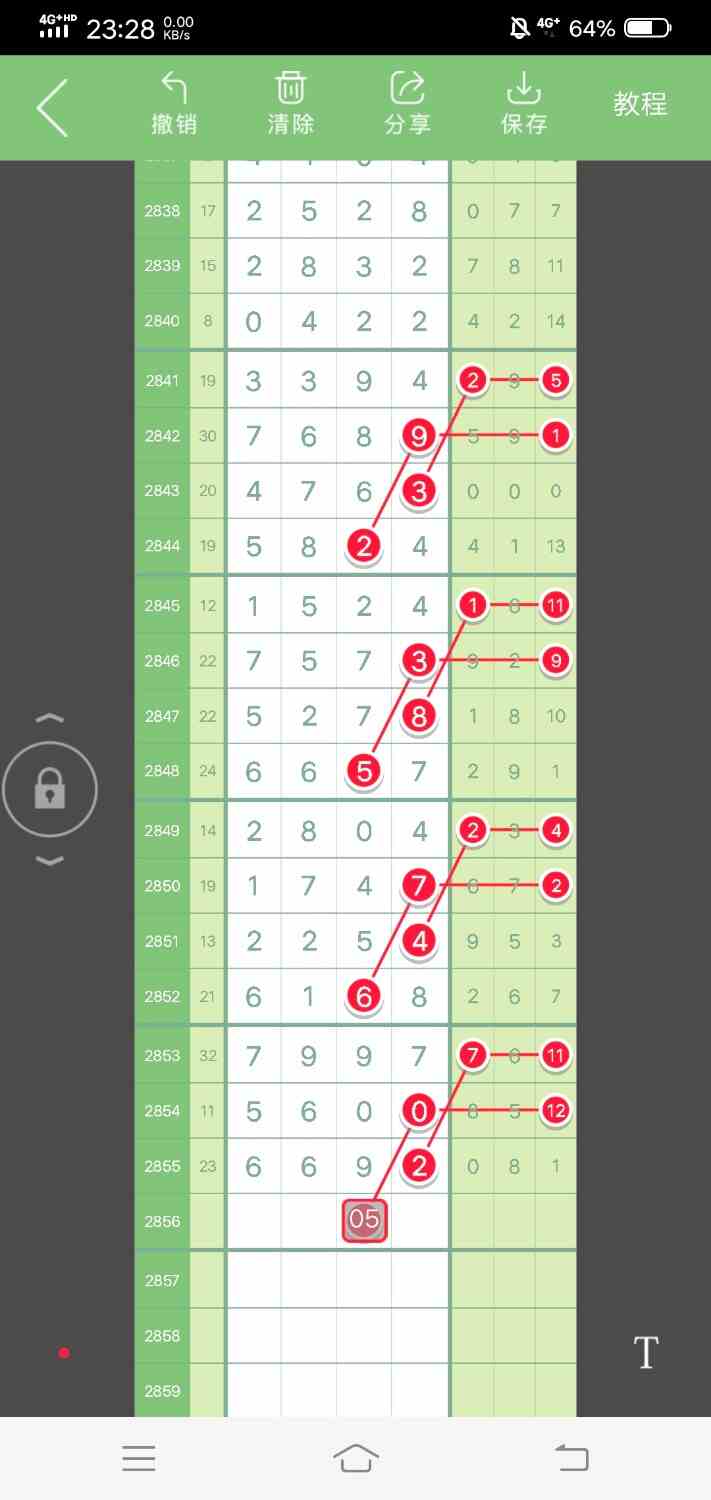This screenshot has width=711, height=1500.
Task: Save the chart with 保存
Action: point(524,104)
